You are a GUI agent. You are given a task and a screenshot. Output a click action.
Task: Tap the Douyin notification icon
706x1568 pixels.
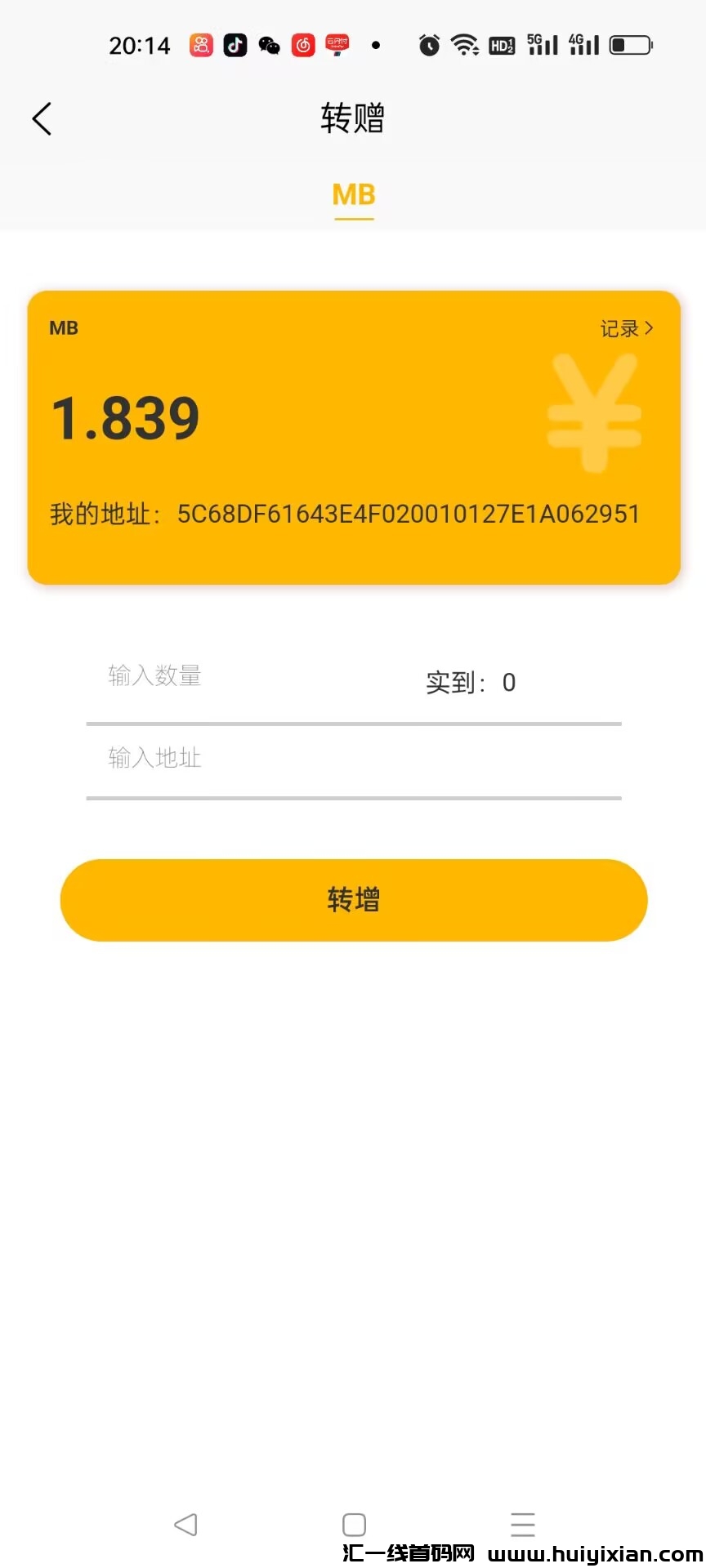pos(235,45)
